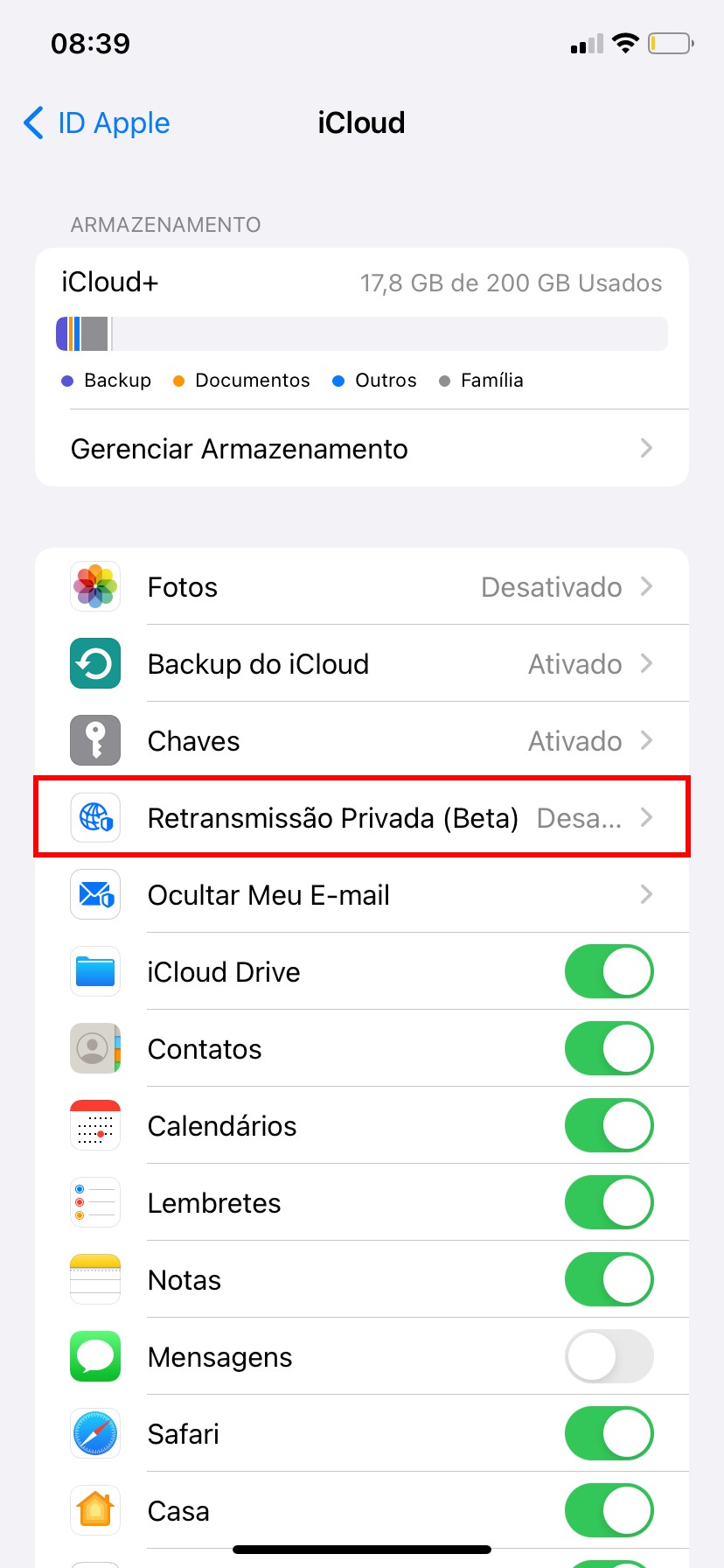This screenshot has width=724, height=1568.
Task: Go back to ID Apple
Action: point(97,123)
